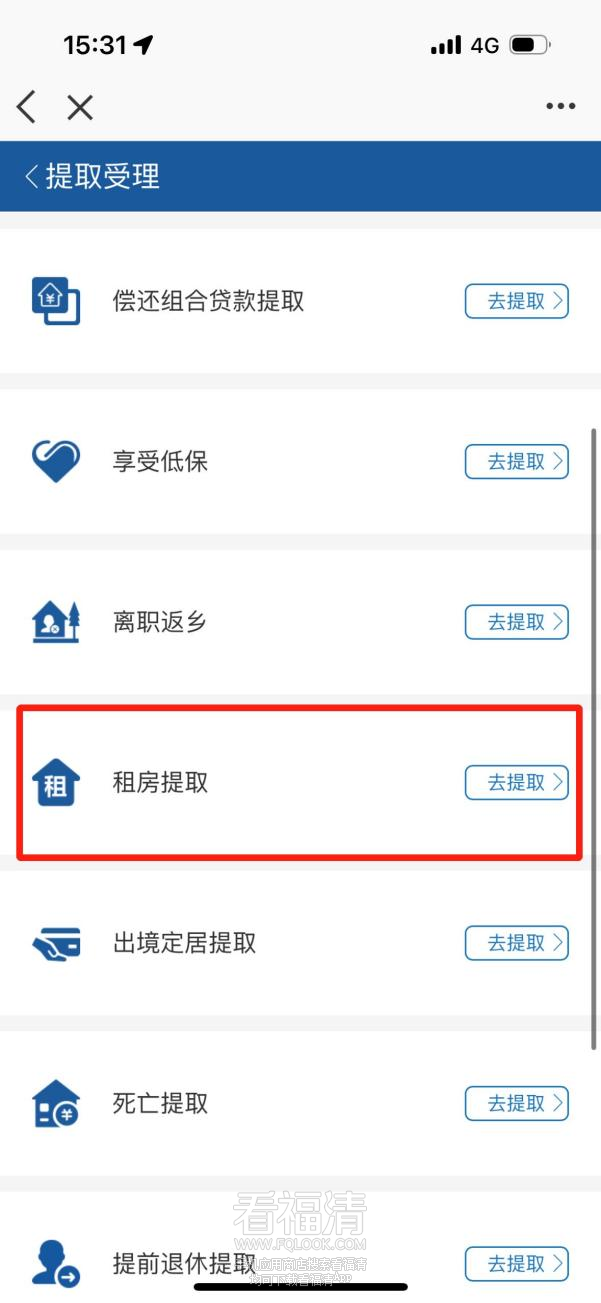
Task: Tap 去提取 for 提前退休提取
Action: tap(516, 1263)
